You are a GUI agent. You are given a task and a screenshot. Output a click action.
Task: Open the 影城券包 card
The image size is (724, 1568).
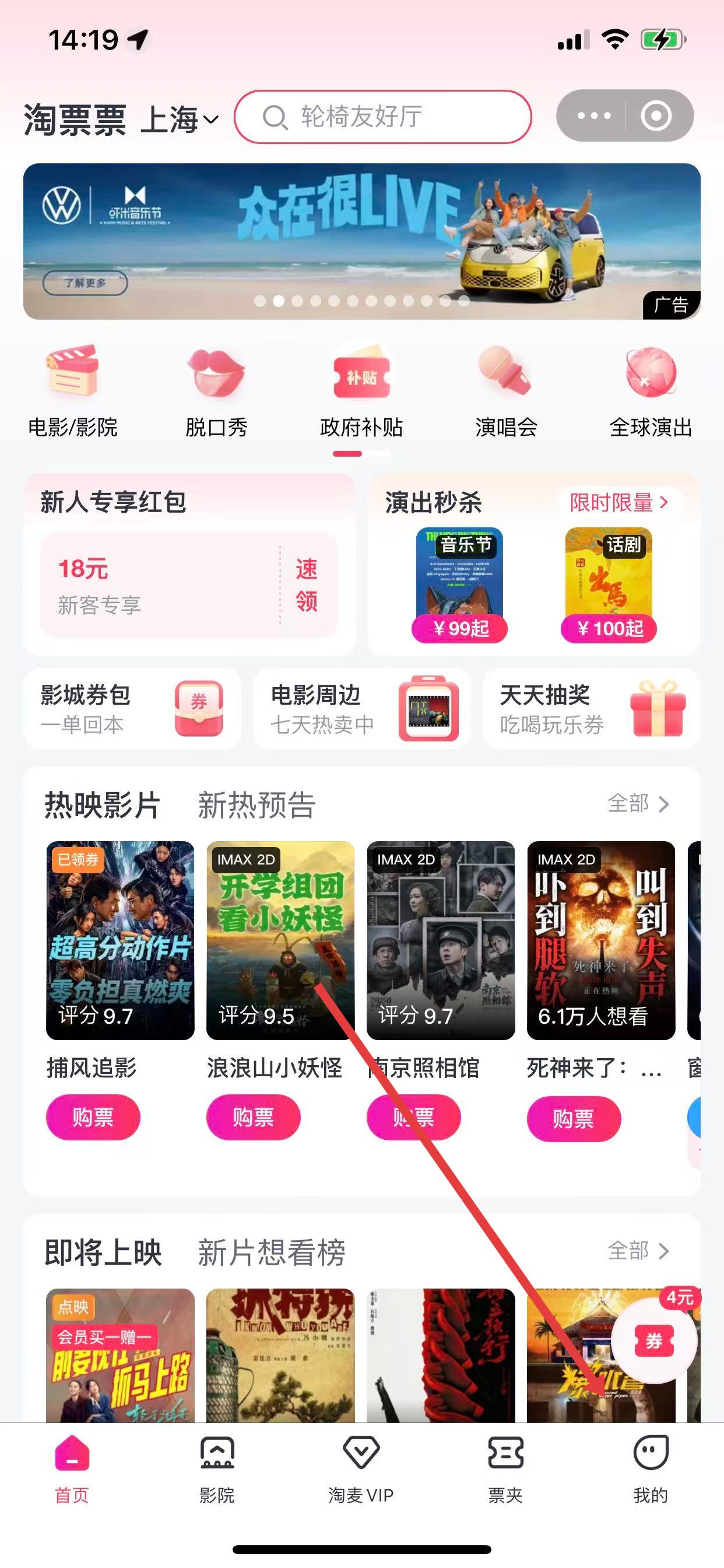coord(132,708)
